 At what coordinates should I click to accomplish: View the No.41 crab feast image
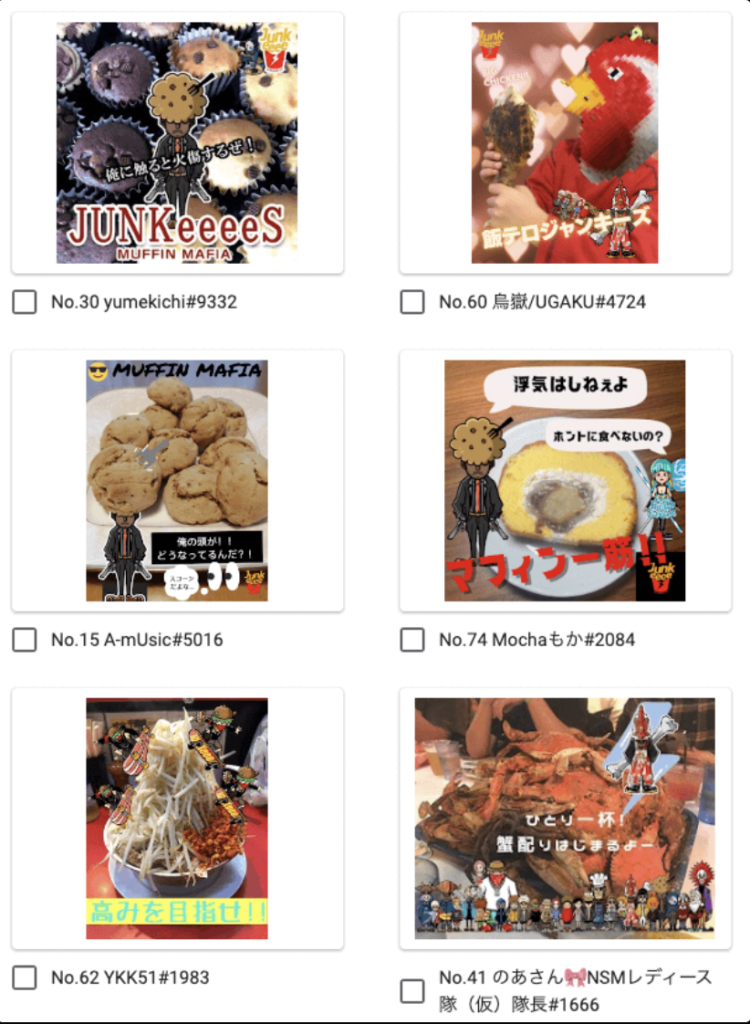point(565,818)
